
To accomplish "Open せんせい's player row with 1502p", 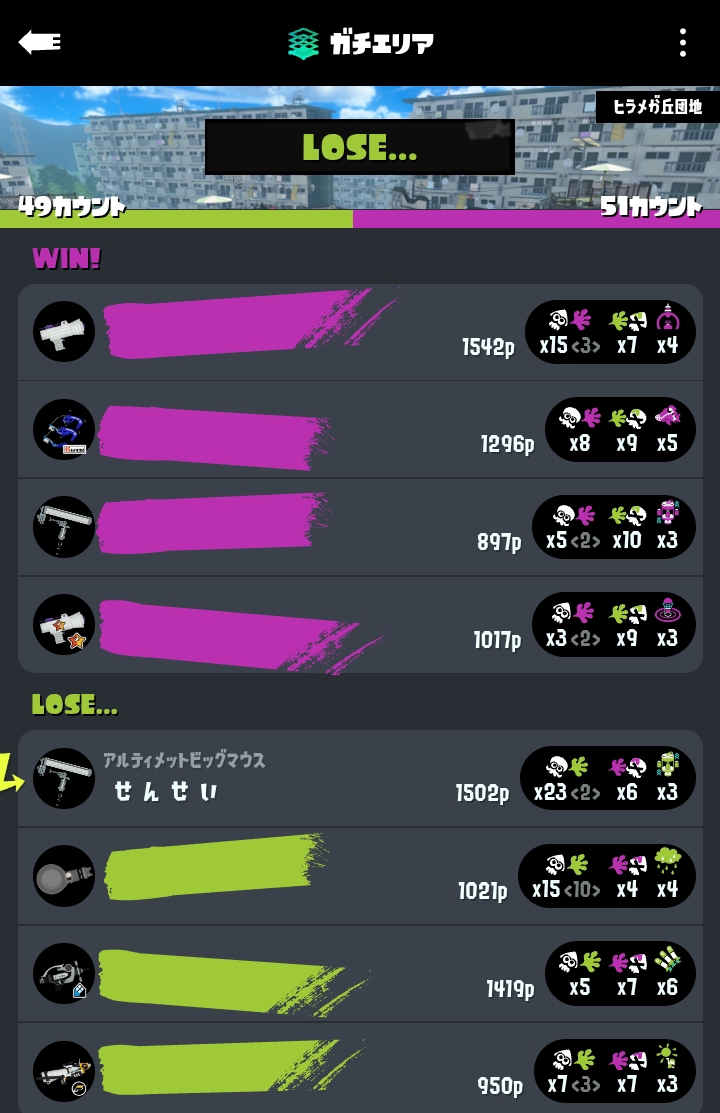I will 360,779.
